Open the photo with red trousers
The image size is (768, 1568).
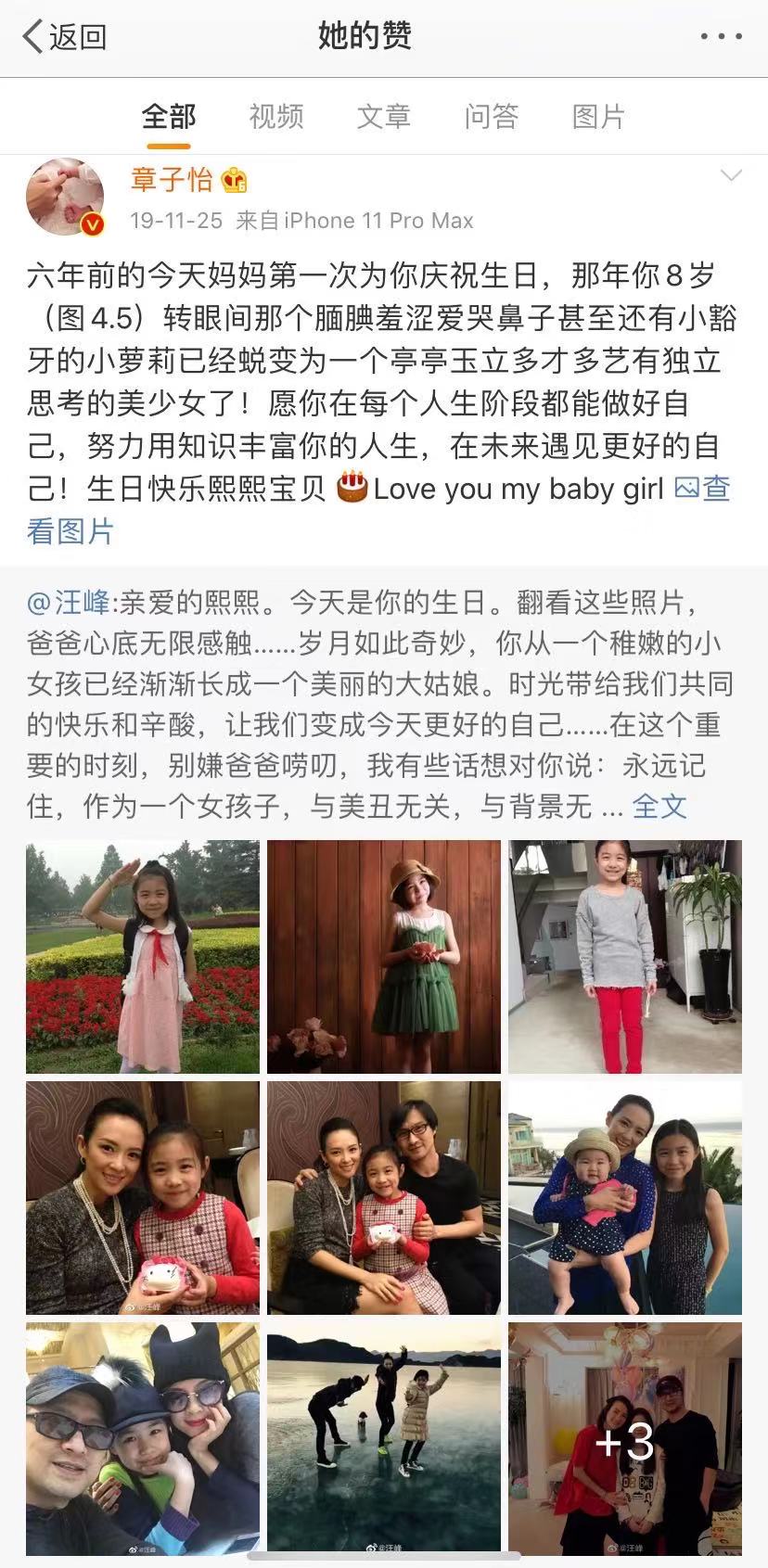pyautogui.click(x=625, y=956)
